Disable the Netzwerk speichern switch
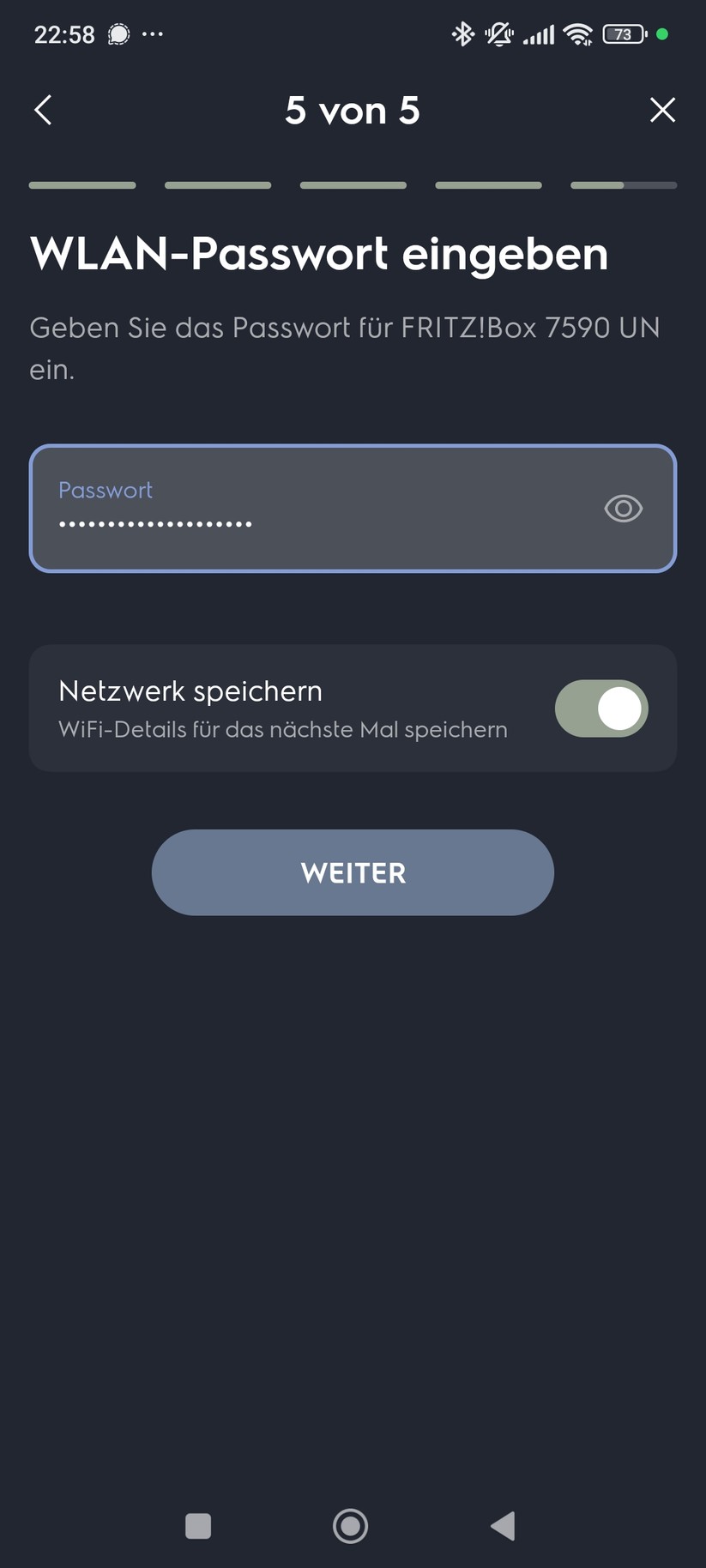706x1568 pixels. (601, 709)
